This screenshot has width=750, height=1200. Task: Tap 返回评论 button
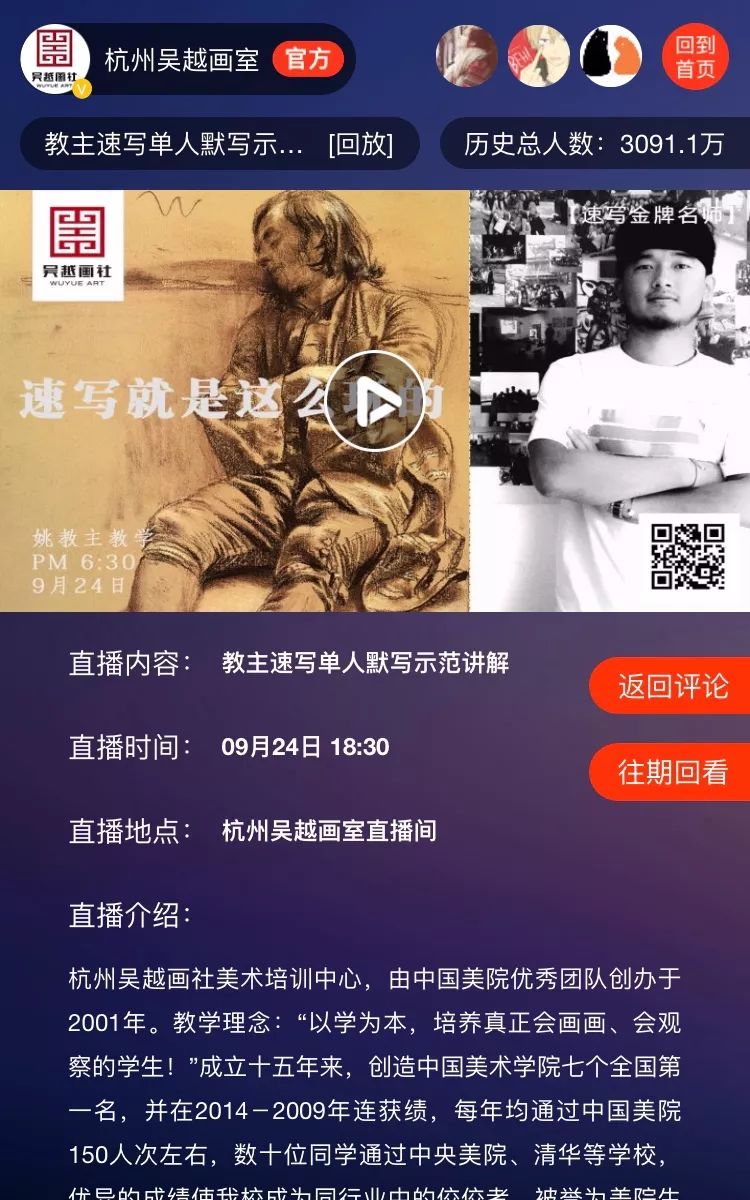pyautogui.click(x=671, y=686)
